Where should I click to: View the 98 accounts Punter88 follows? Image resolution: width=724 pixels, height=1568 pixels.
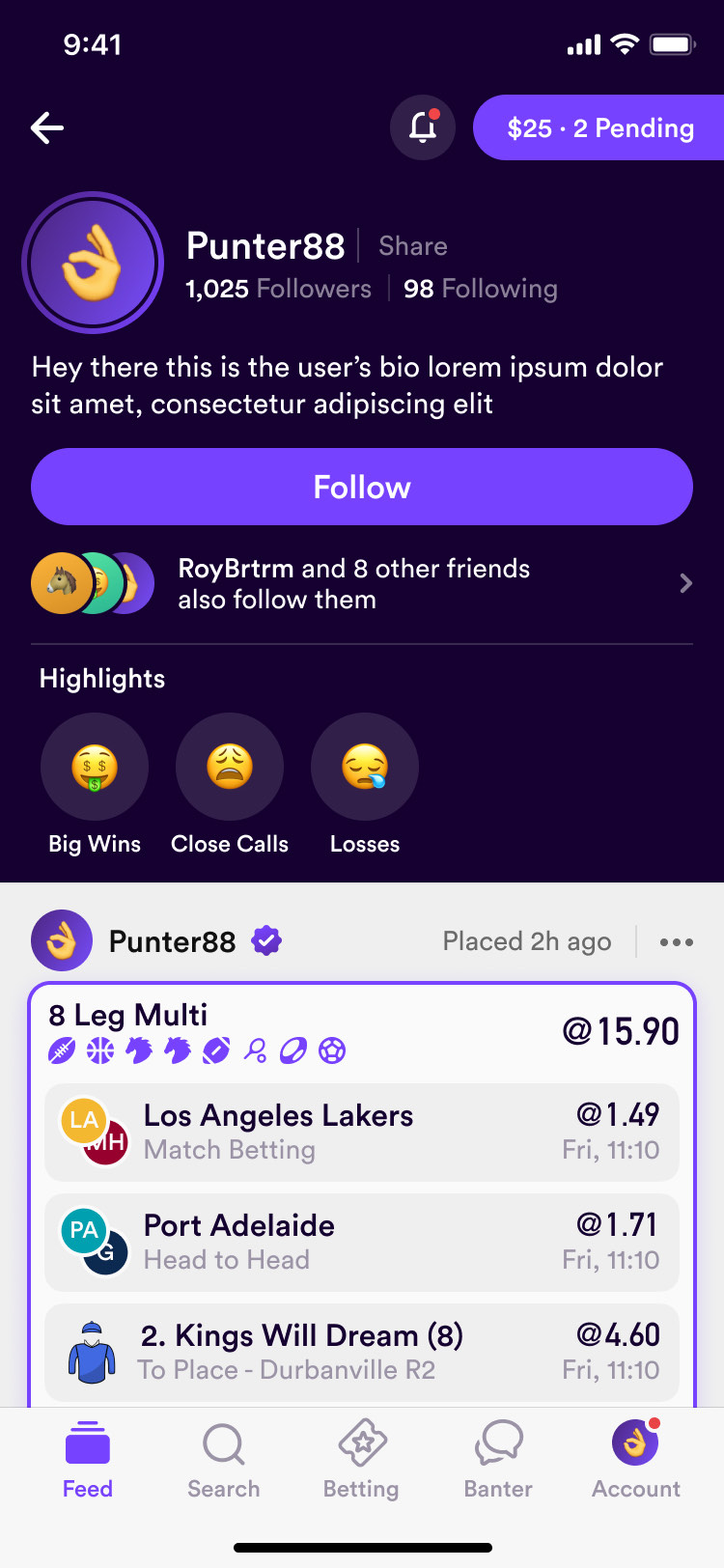pyautogui.click(x=480, y=289)
